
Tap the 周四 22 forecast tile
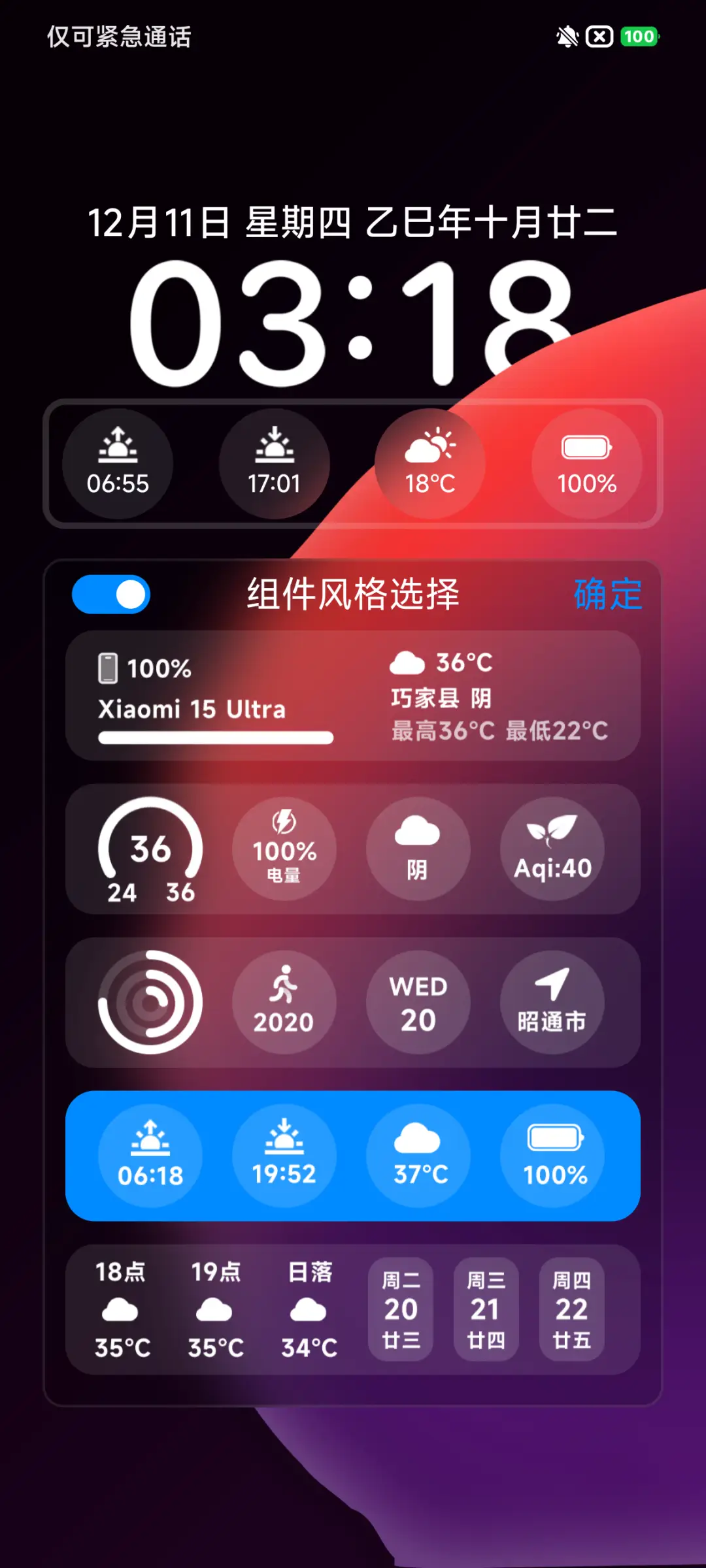pyautogui.click(x=571, y=1310)
